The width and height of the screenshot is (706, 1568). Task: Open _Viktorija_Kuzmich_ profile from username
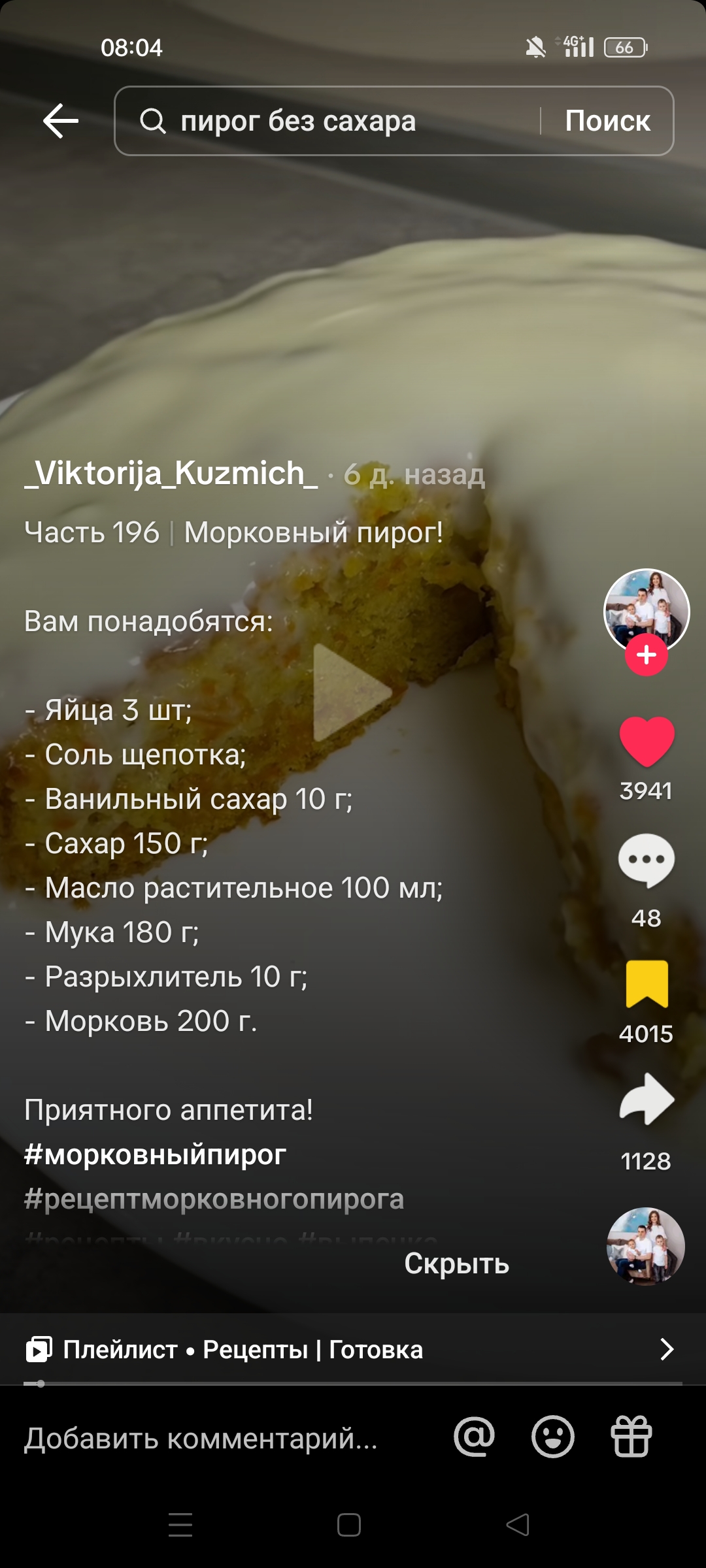171,473
